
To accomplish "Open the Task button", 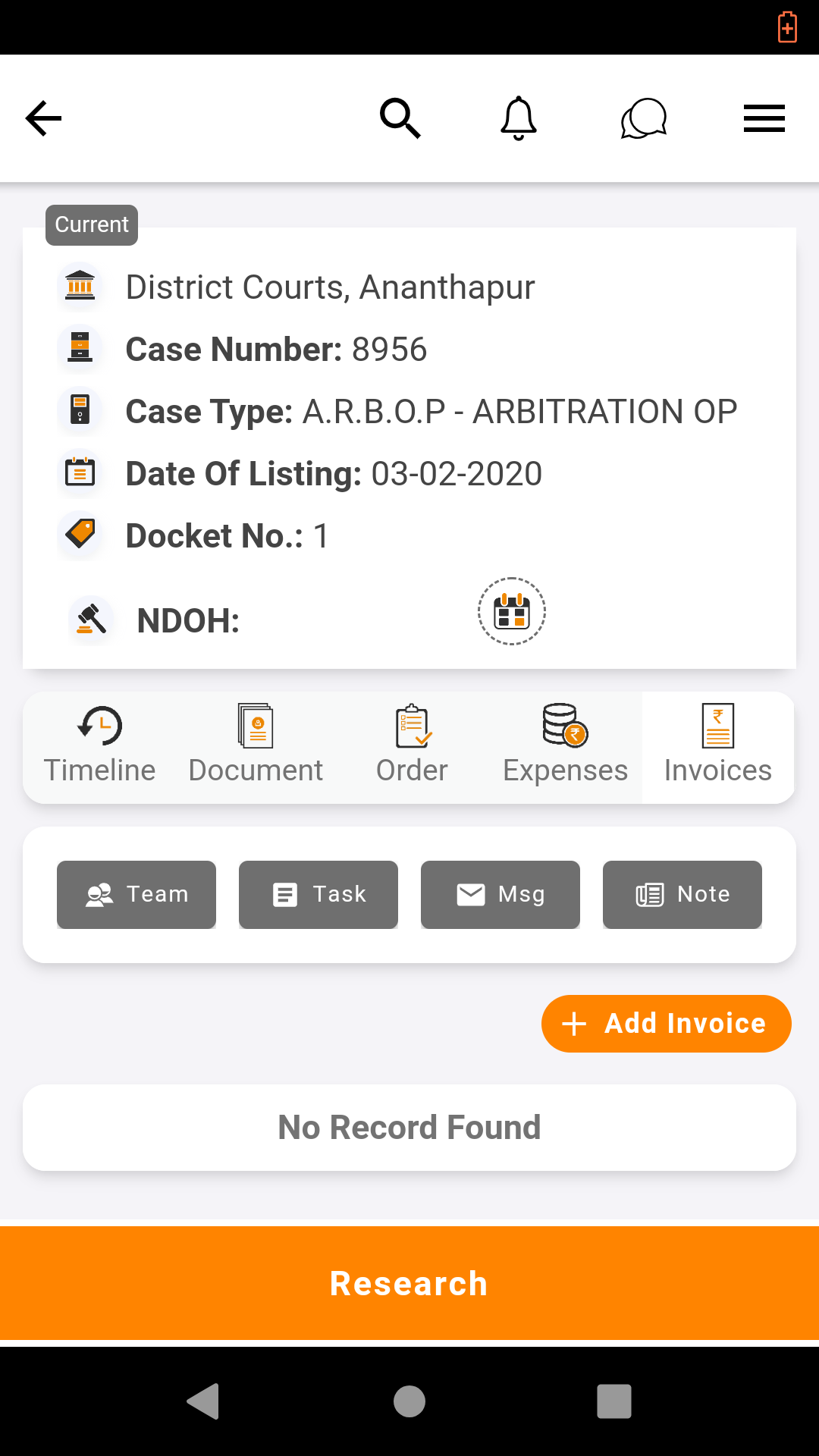I will click(x=318, y=894).
